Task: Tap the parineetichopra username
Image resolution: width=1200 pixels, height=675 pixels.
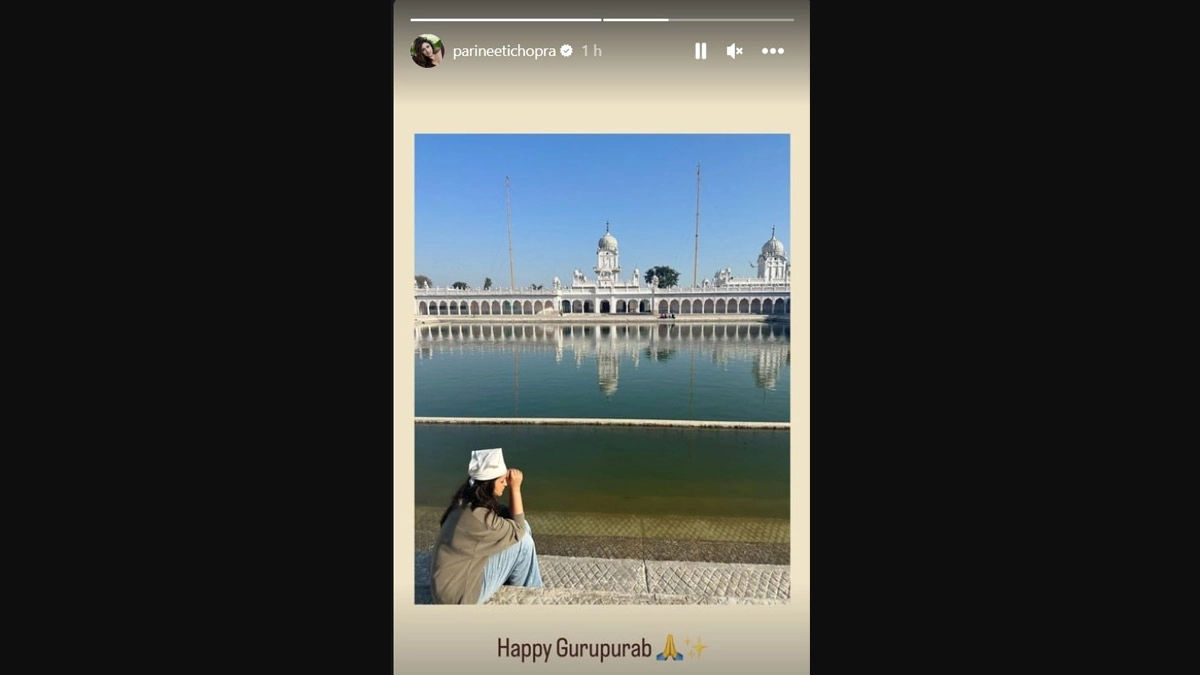Action: [x=504, y=51]
